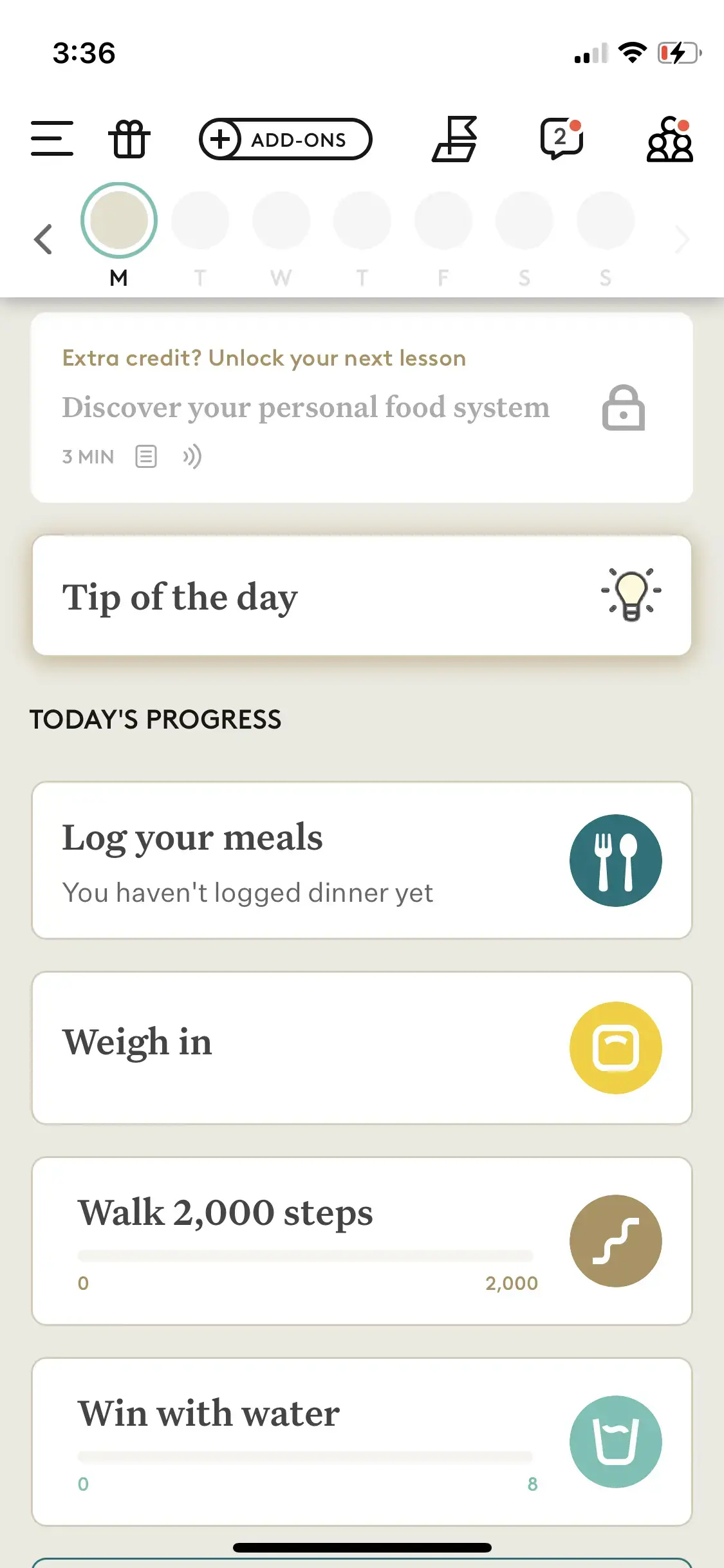
Task: Select Monday in the week strip
Action: 119,221
